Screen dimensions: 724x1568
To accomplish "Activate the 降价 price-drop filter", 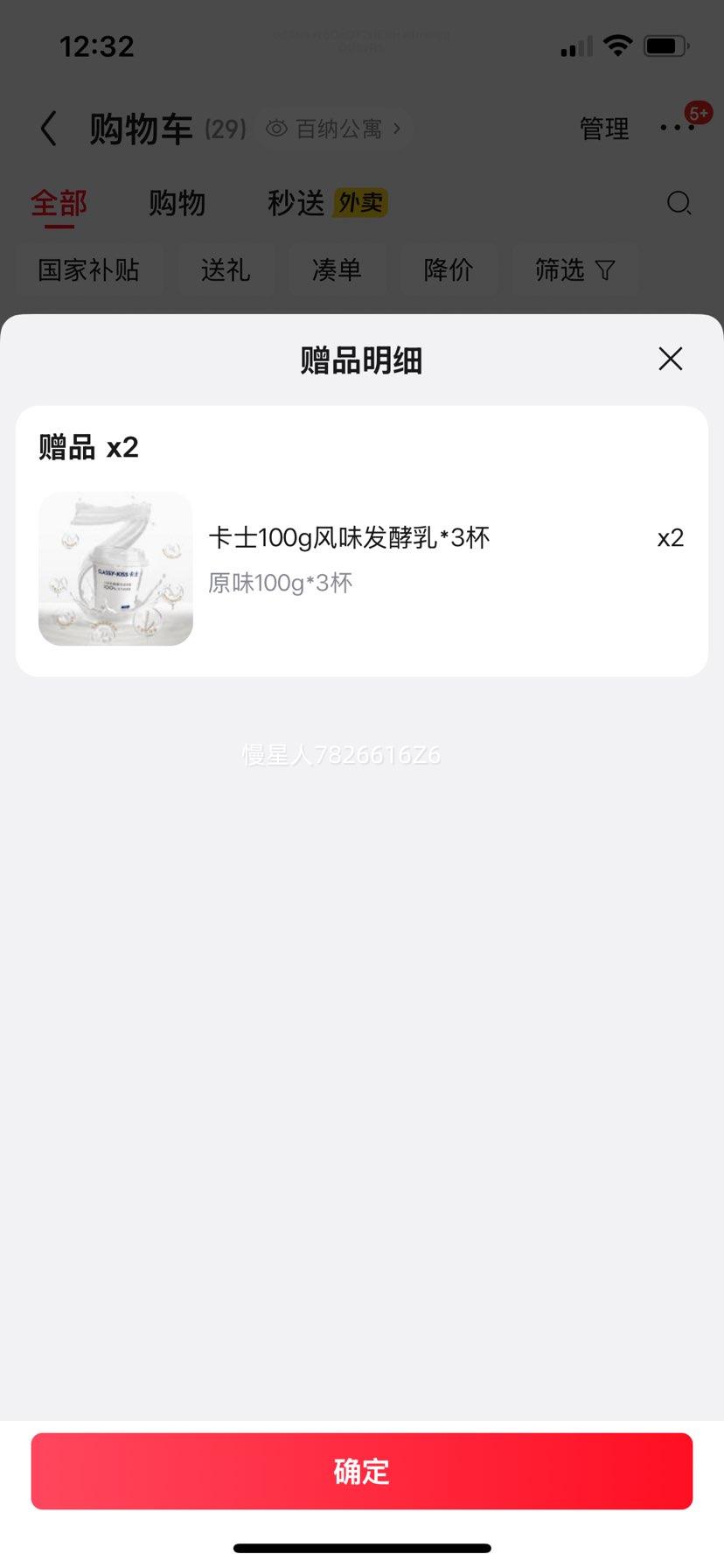I will [x=449, y=270].
